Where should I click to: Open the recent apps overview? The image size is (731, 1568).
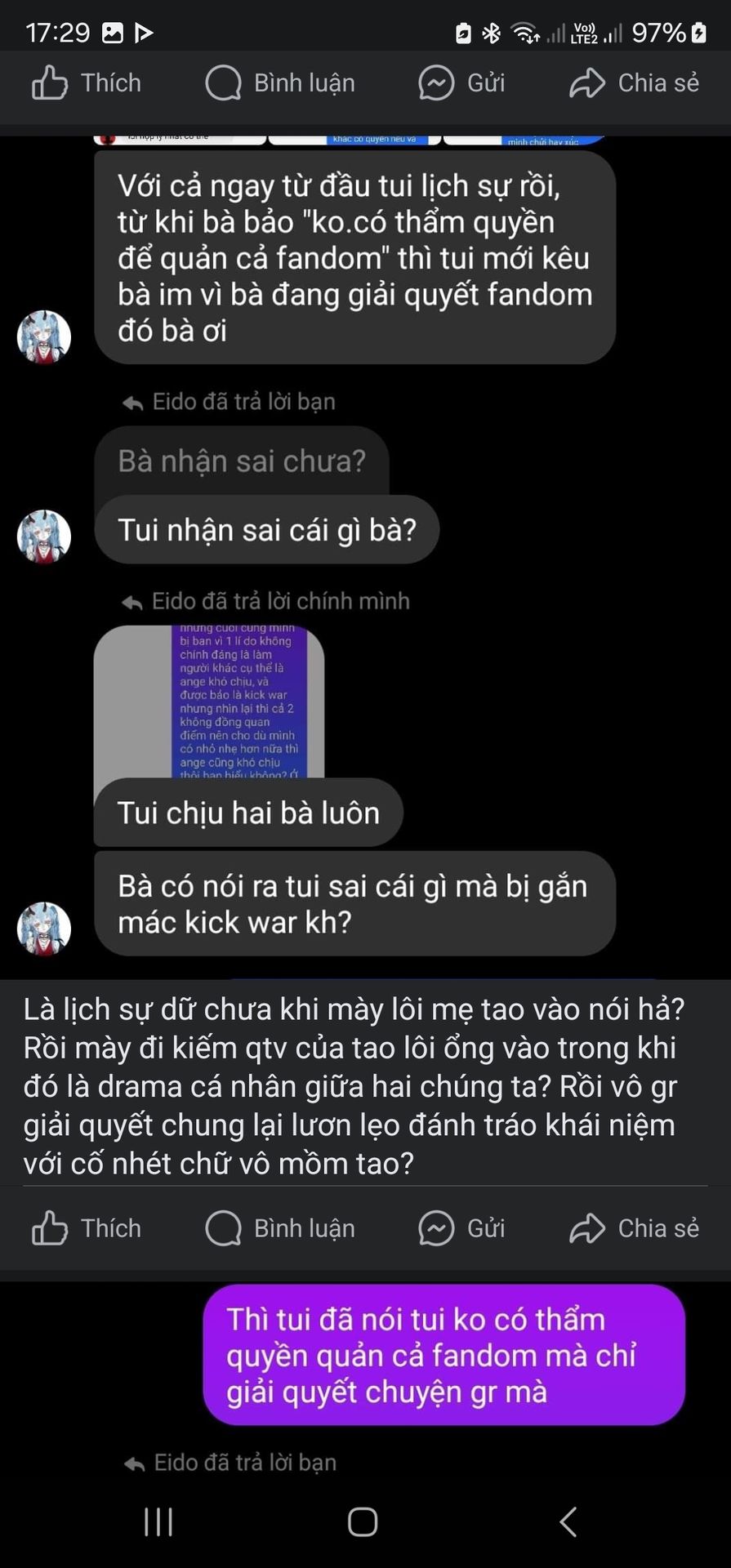[158, 1522]
